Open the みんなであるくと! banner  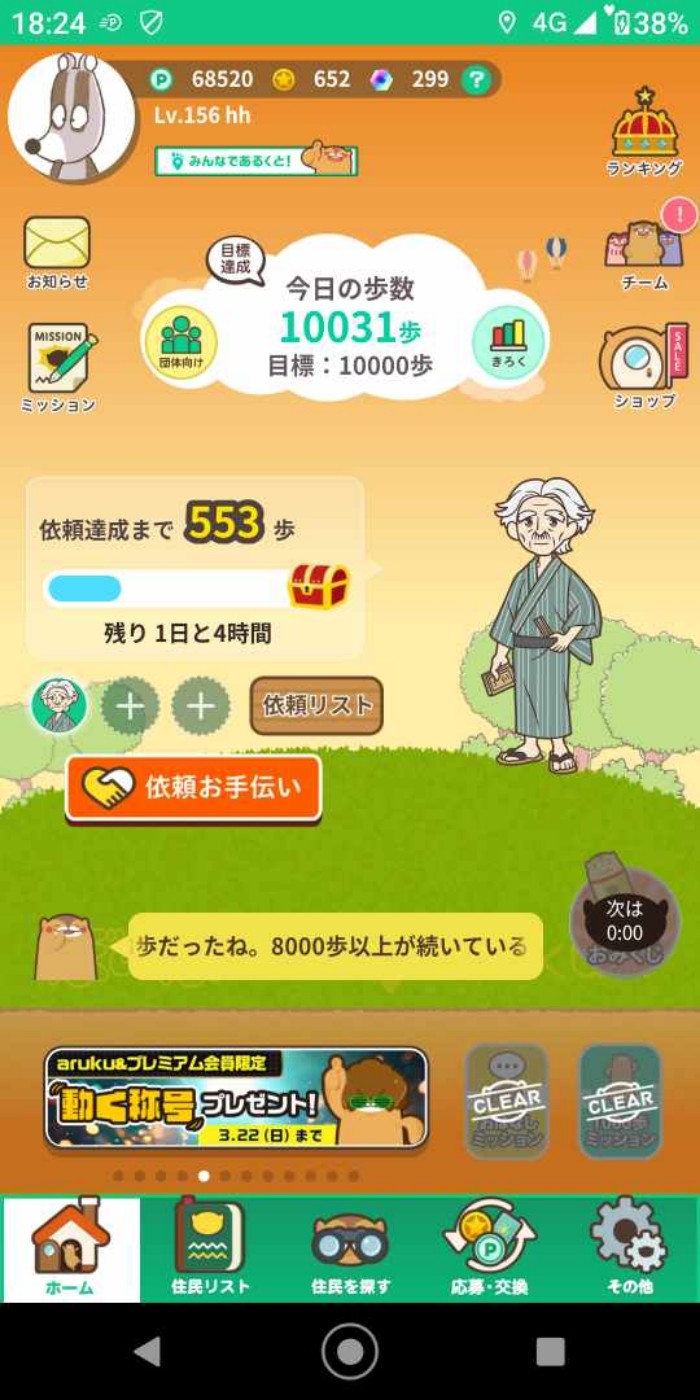point(256,160)
